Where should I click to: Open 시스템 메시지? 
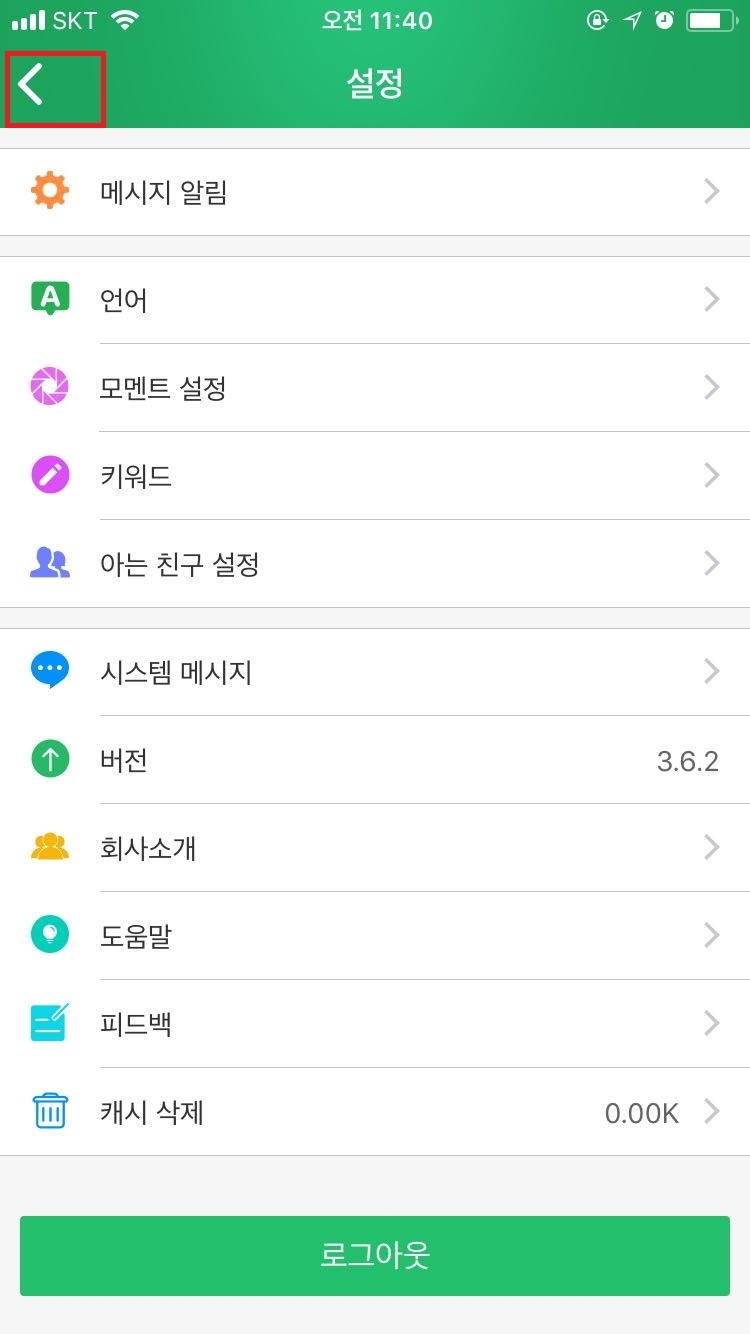pyautogui.click(x=375, y=672)
